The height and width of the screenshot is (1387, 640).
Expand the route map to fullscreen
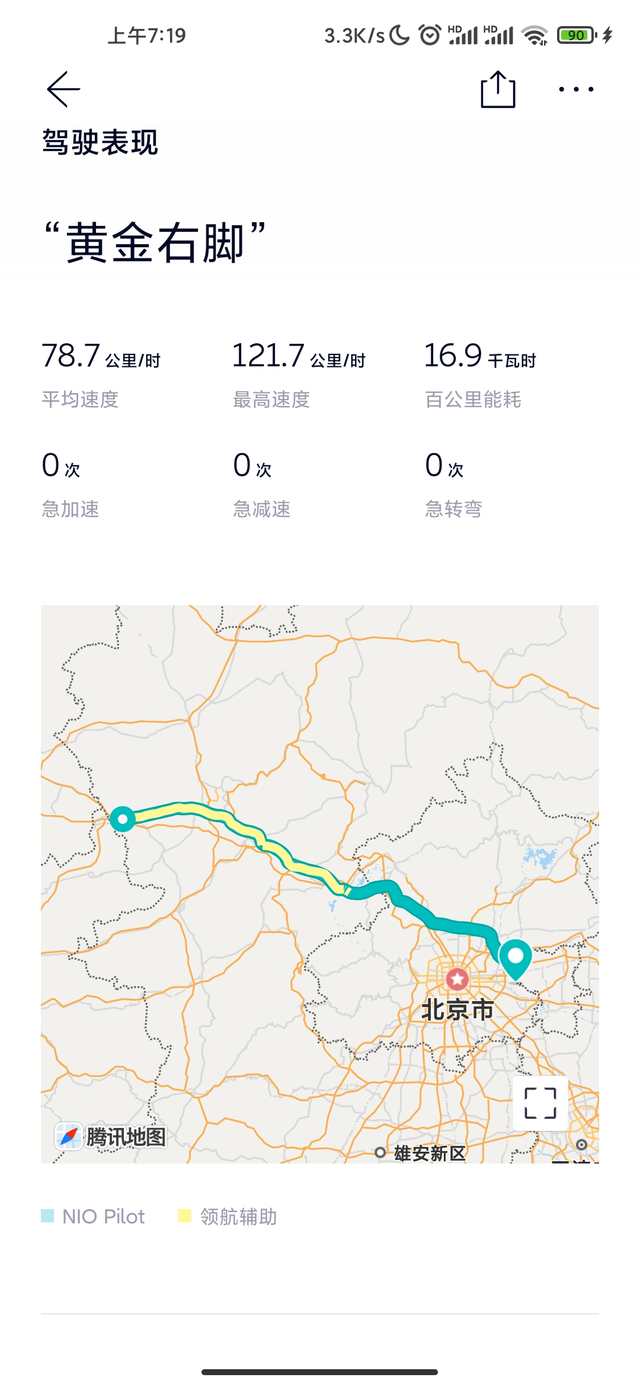(x=540, y=1103)
